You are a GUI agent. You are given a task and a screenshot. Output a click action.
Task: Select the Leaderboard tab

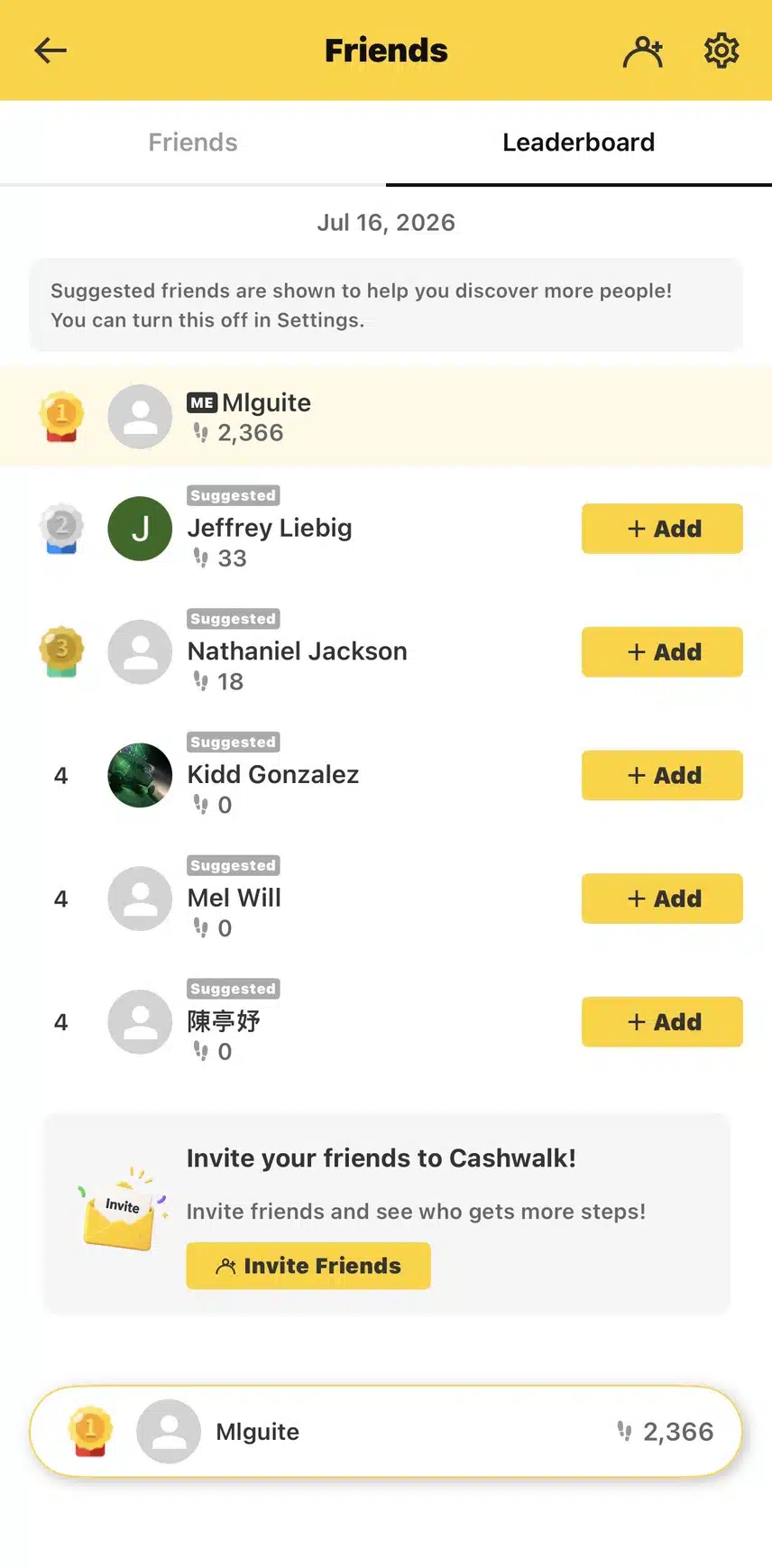click(x=579, y=143)
